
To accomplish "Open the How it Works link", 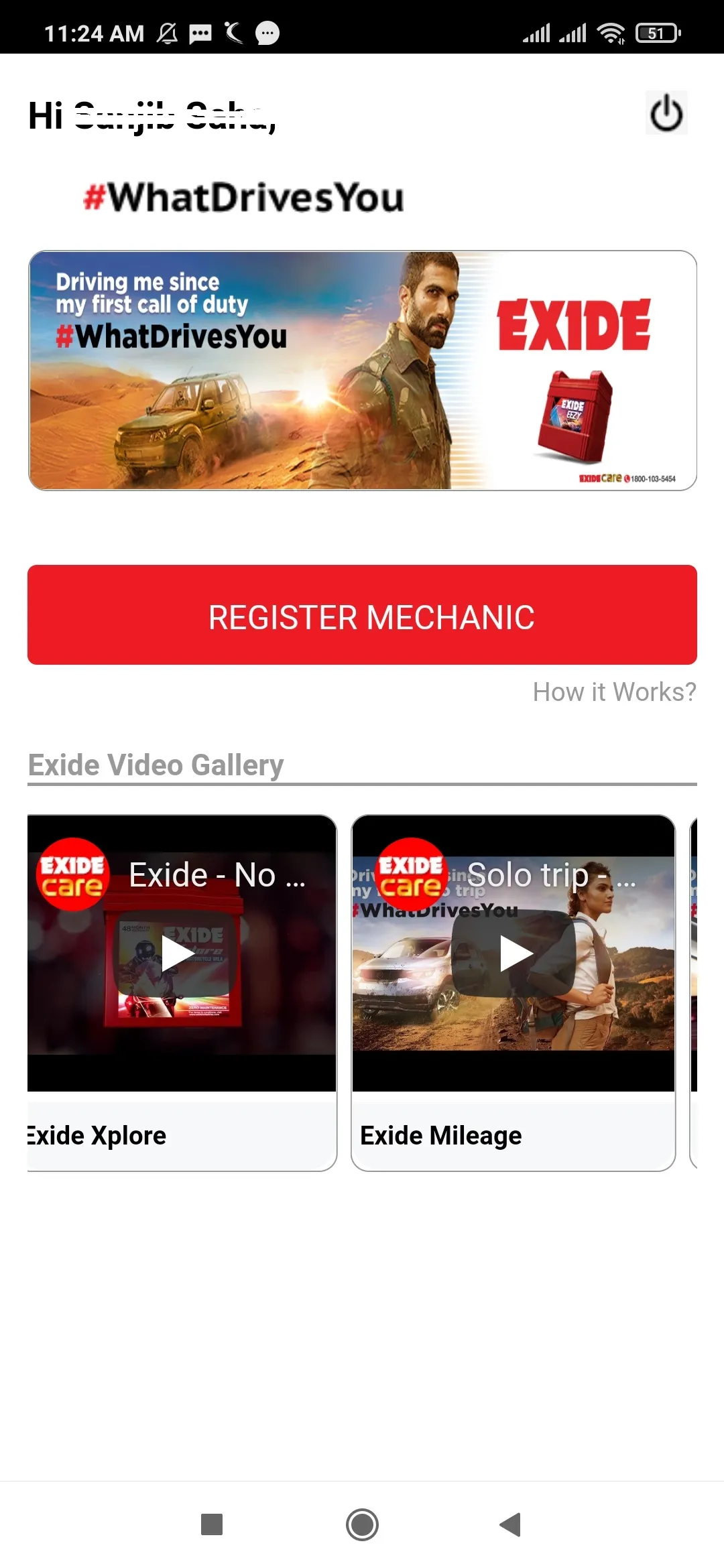I will (x=614, y=692).
